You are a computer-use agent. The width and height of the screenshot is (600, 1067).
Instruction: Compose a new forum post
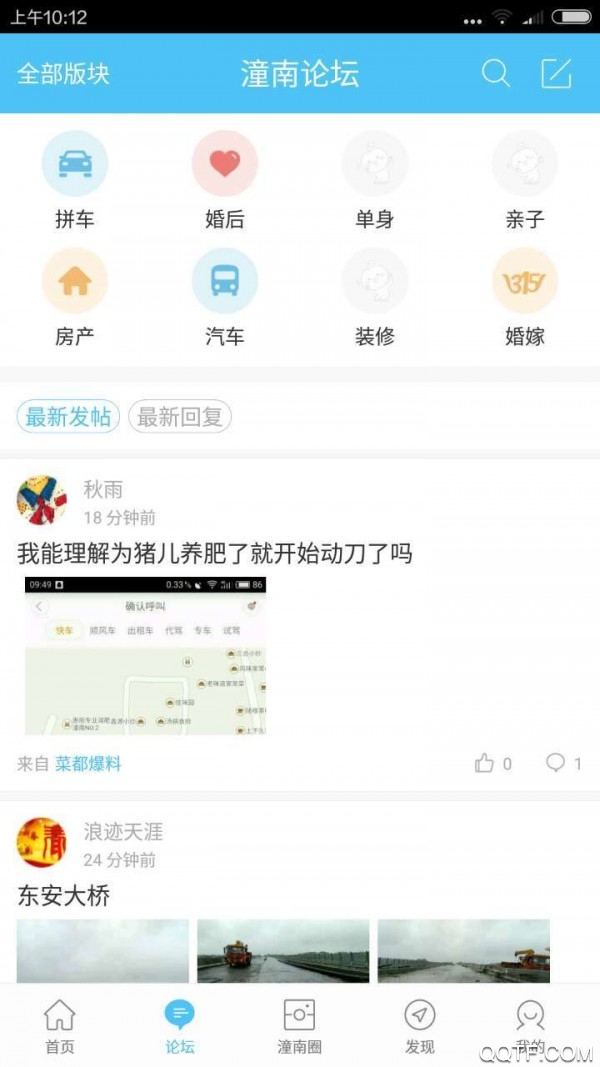point(556,73)
